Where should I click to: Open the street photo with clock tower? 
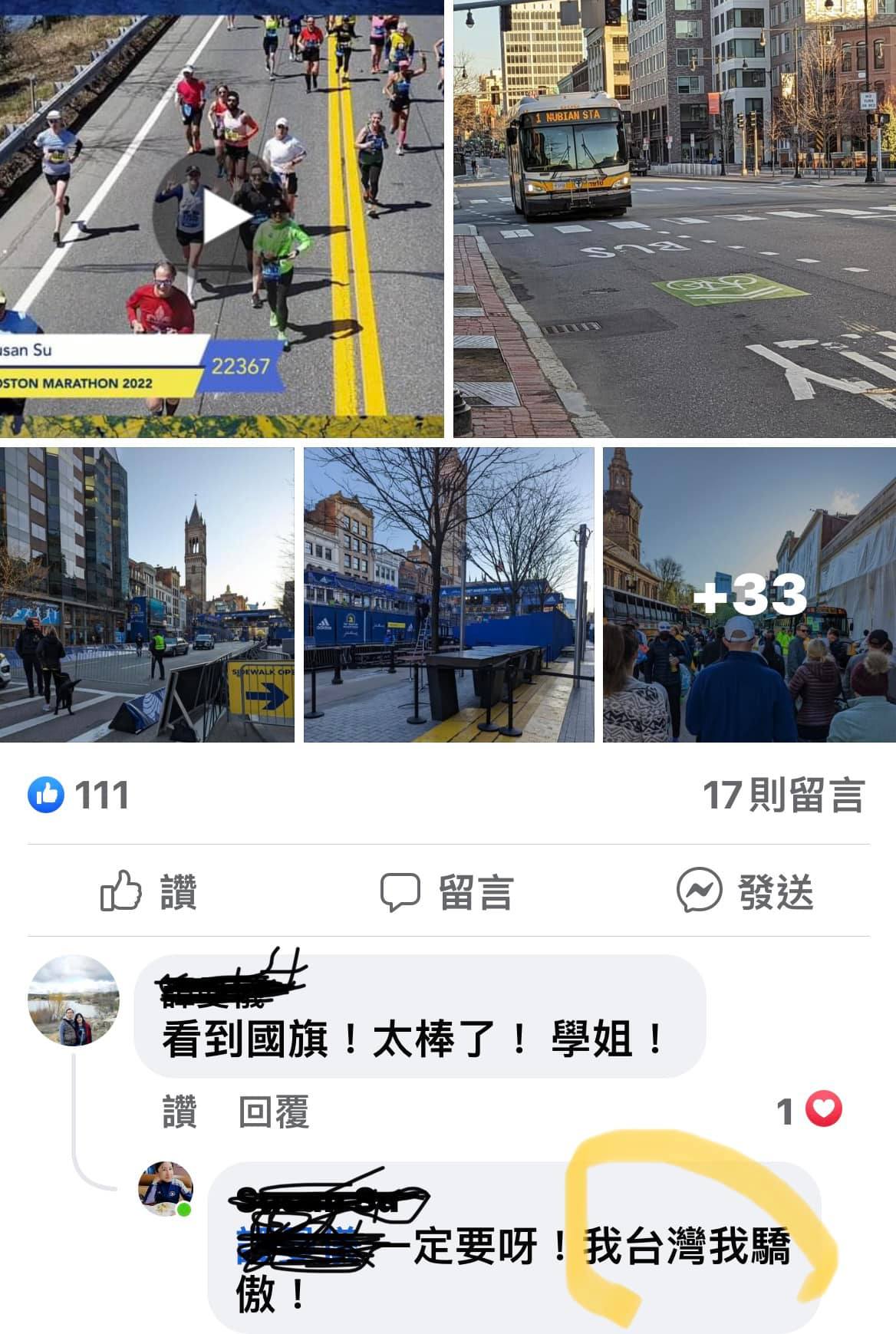(x=147, y=595)
